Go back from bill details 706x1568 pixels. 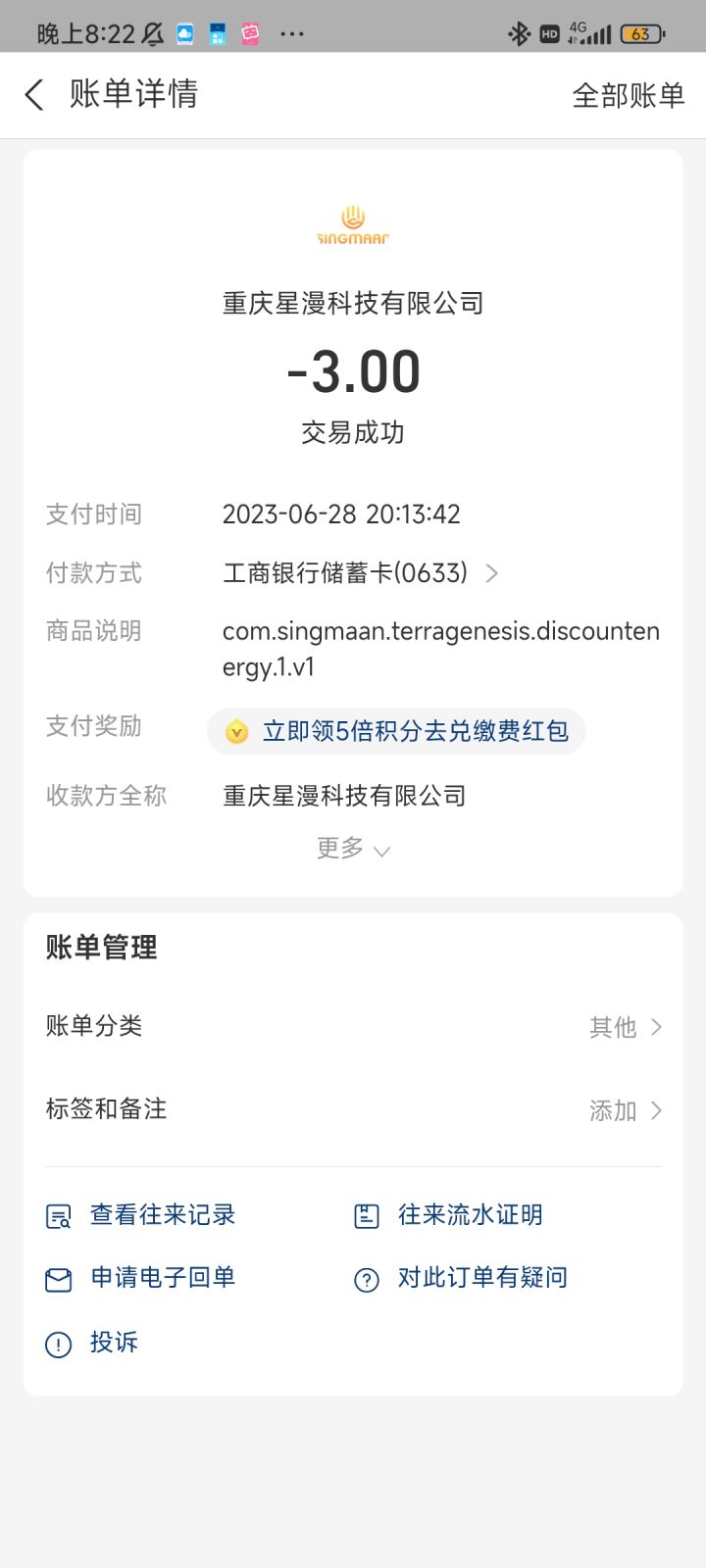34,95
